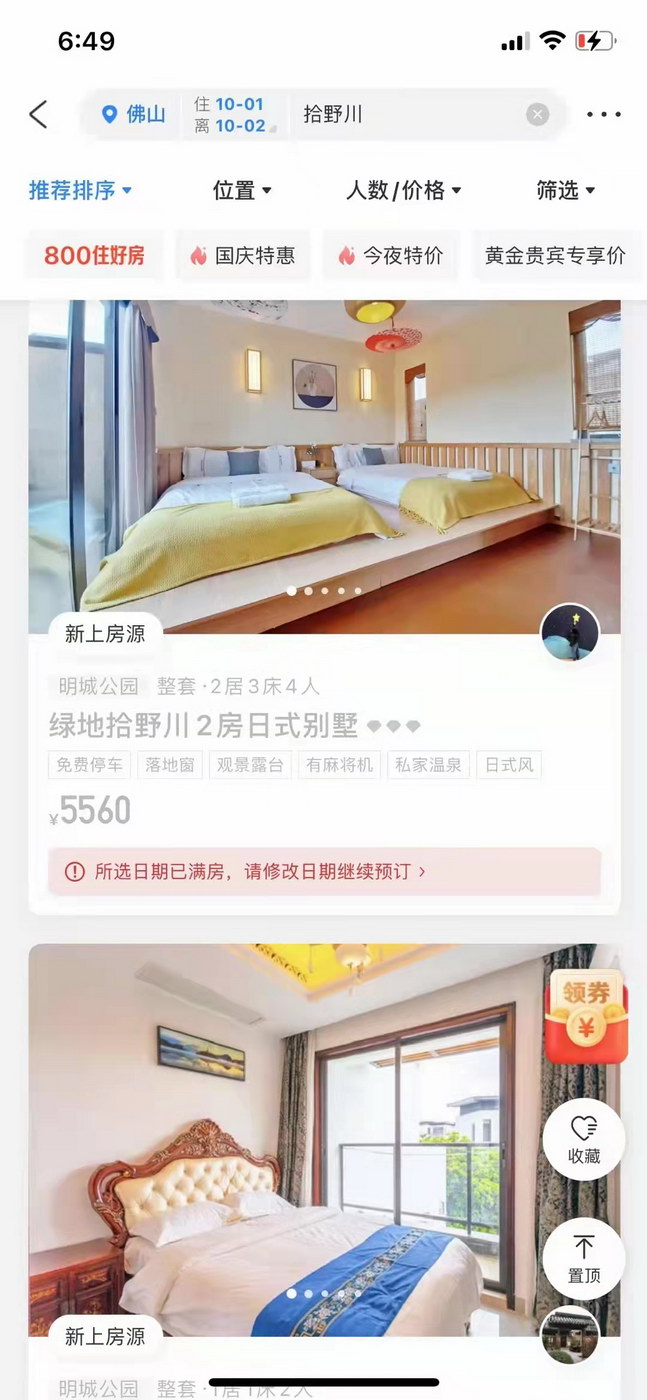Select the 黄金贵宾专享价 chip

click(x=555, y=255)
